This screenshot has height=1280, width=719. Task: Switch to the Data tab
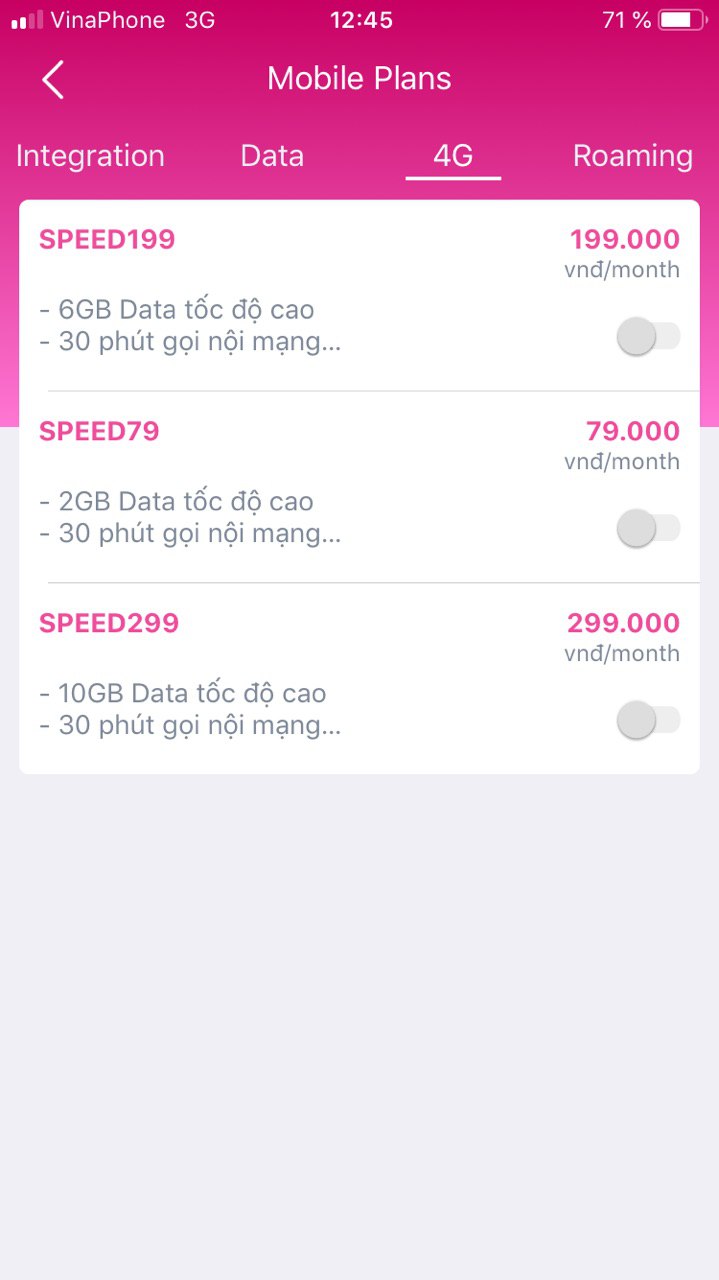pos(272,156)
